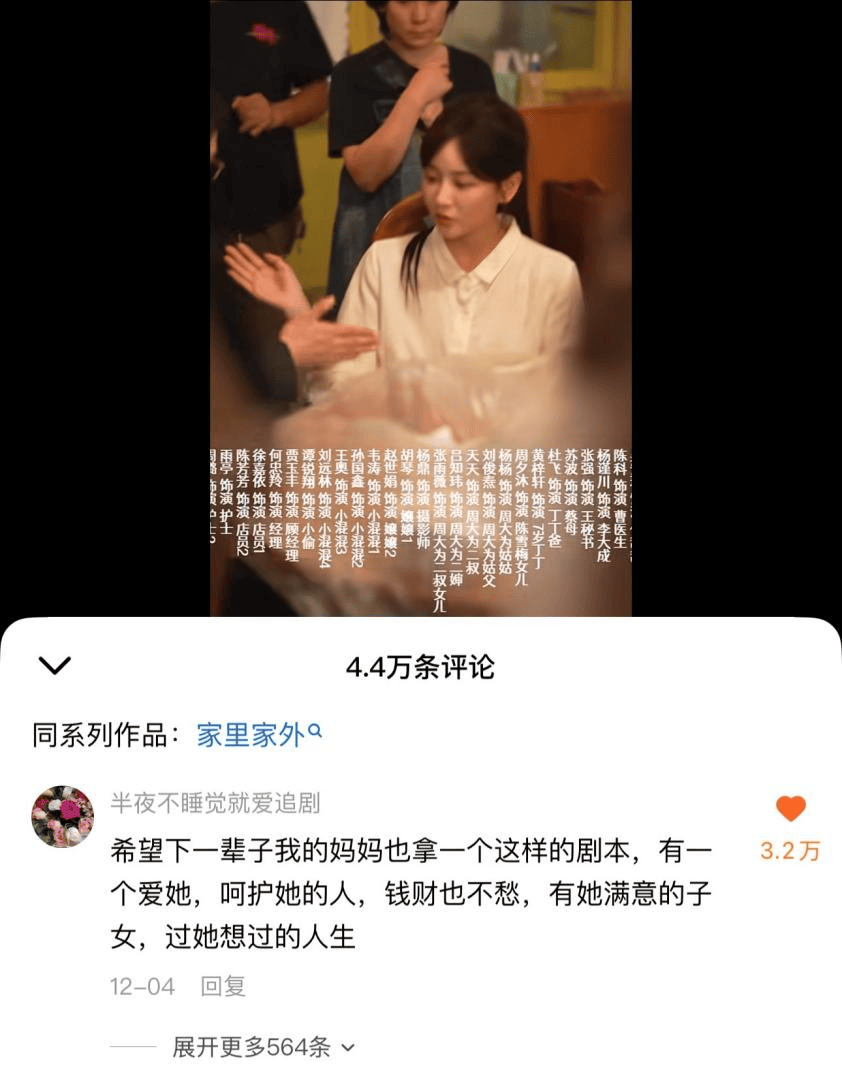Like the comment by 半夜不睡觉就爱追剧
The image size is (842, 1083).
point(790,810)
